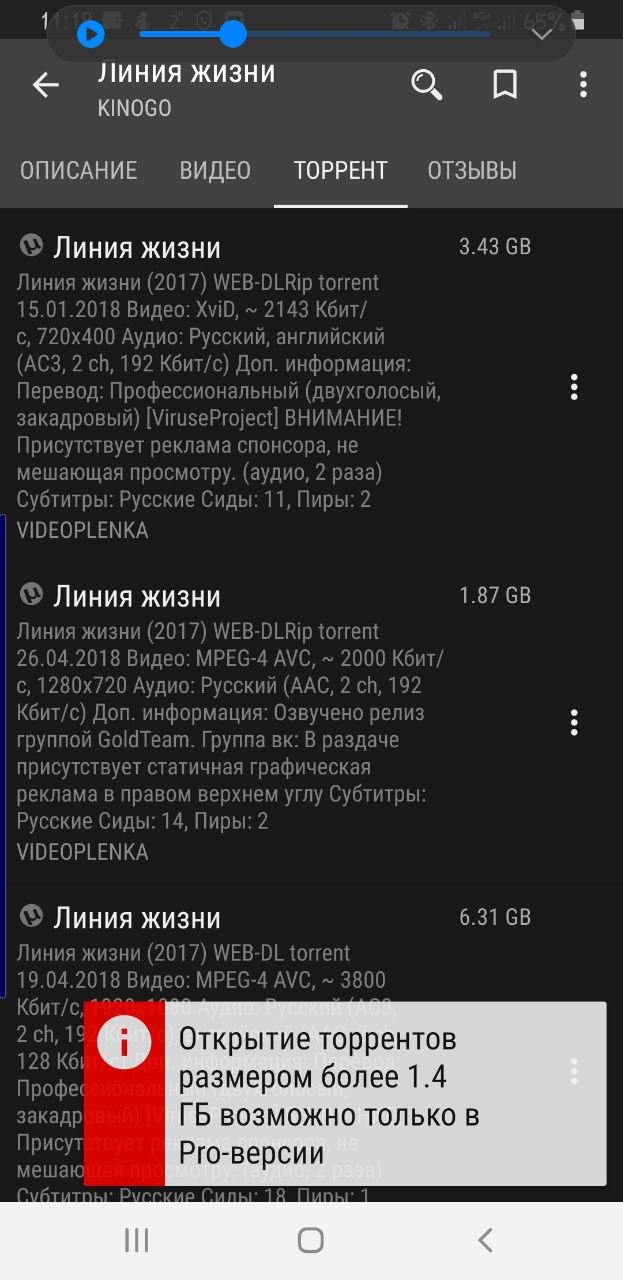The width and height of the screenshot is (623, 1280).
Task: Open options for the 3.43 GB torrent
Action: point(574,387)
